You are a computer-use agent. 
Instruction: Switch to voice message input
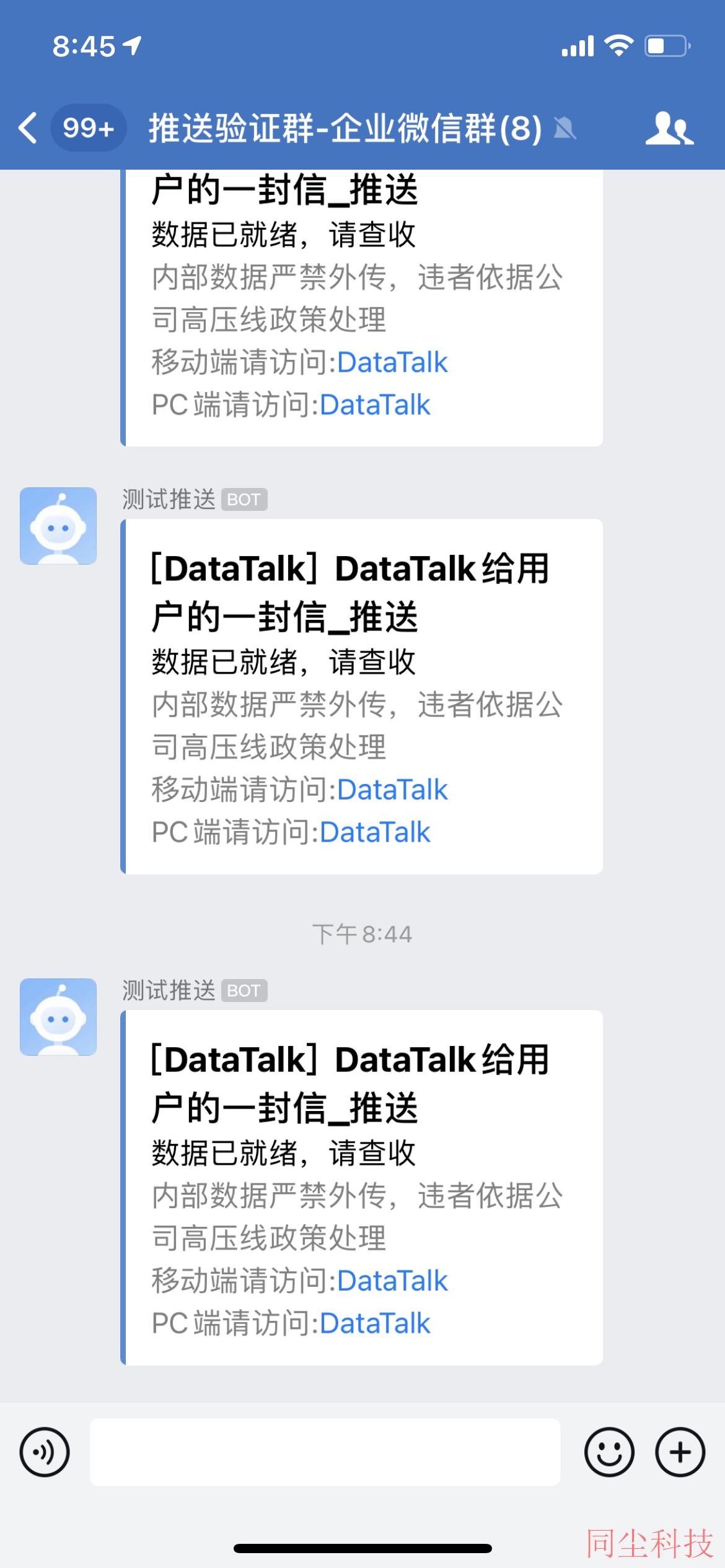[x=45, y=1452]
